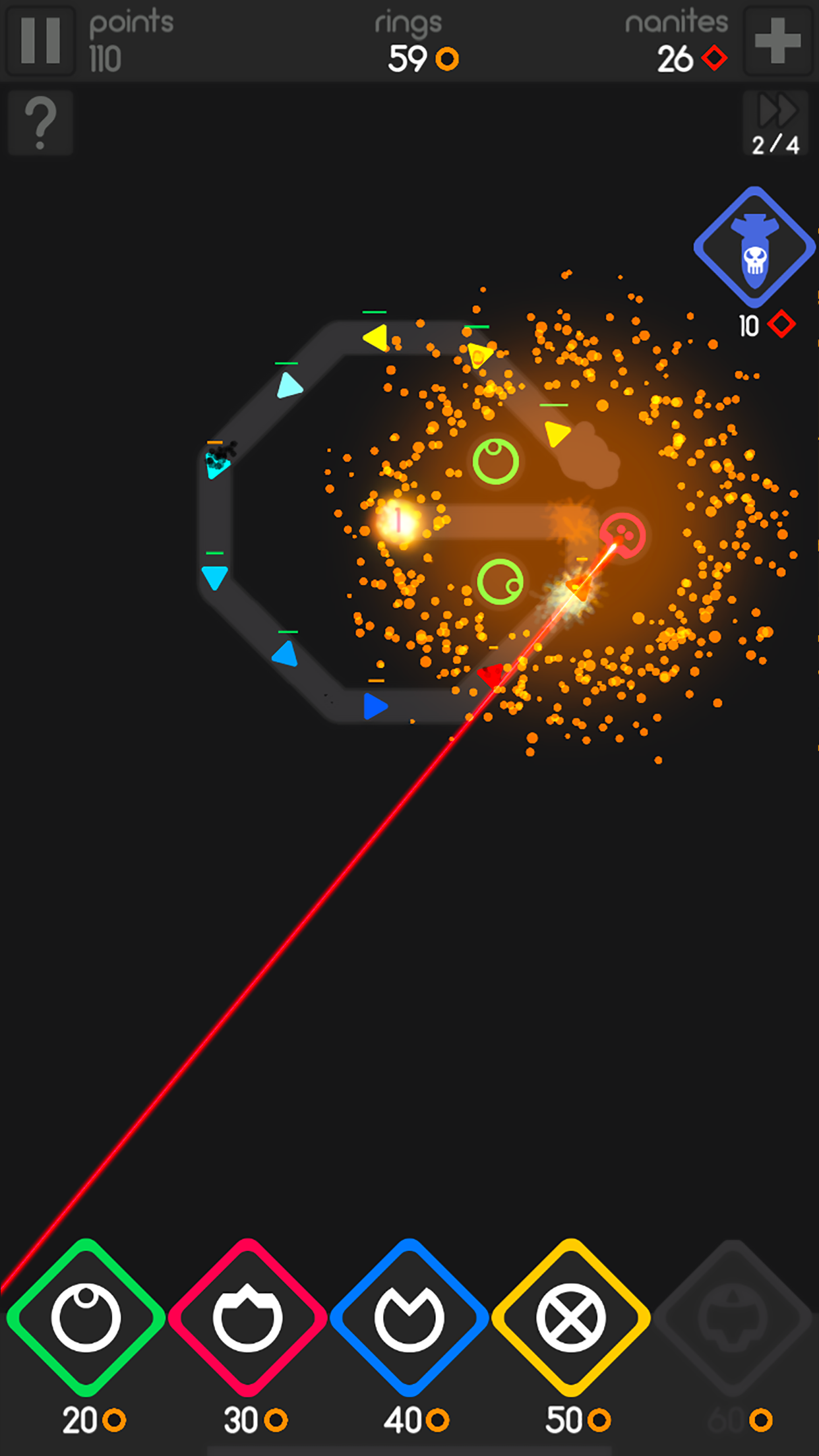Viewport: 819px width, 1456px height.
Task: Select the yellow tower costing 50 rings
Action: click(571, 1318)
